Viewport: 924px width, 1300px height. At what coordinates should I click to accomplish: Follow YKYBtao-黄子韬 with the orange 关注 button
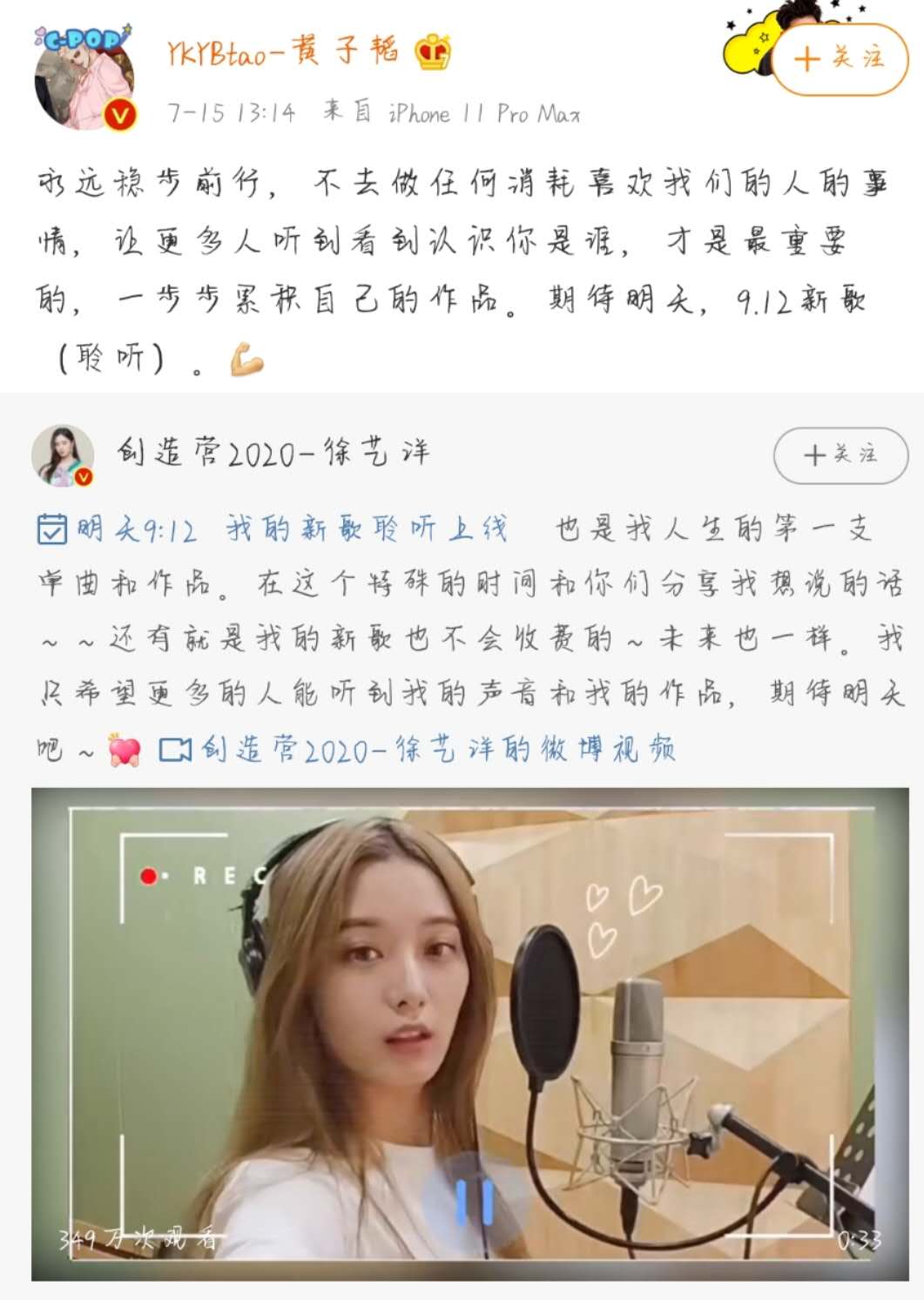tap(840, 58)
